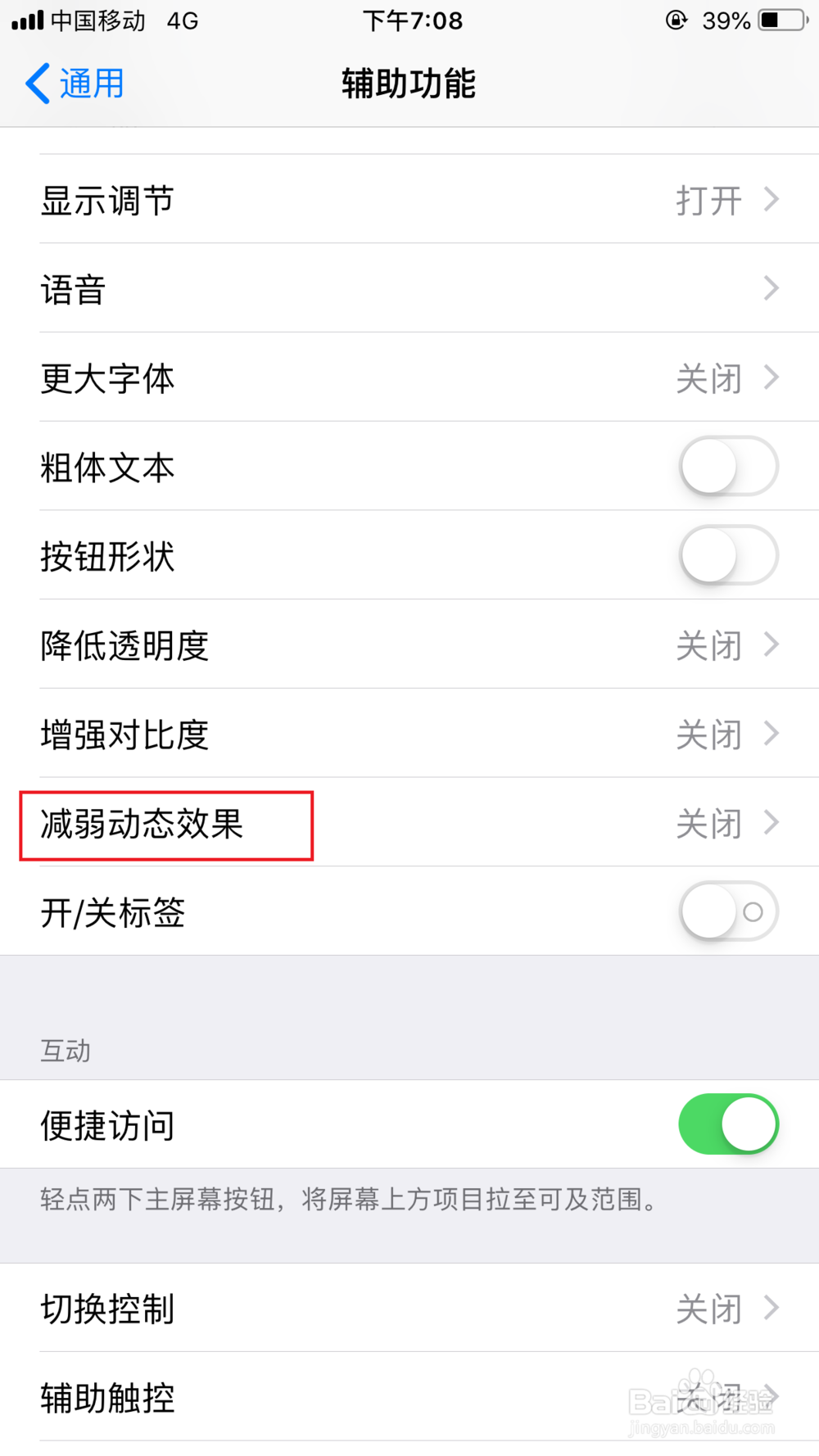
Task: Tap the clock showing 下午7:08
Action: tap(413, 20)
